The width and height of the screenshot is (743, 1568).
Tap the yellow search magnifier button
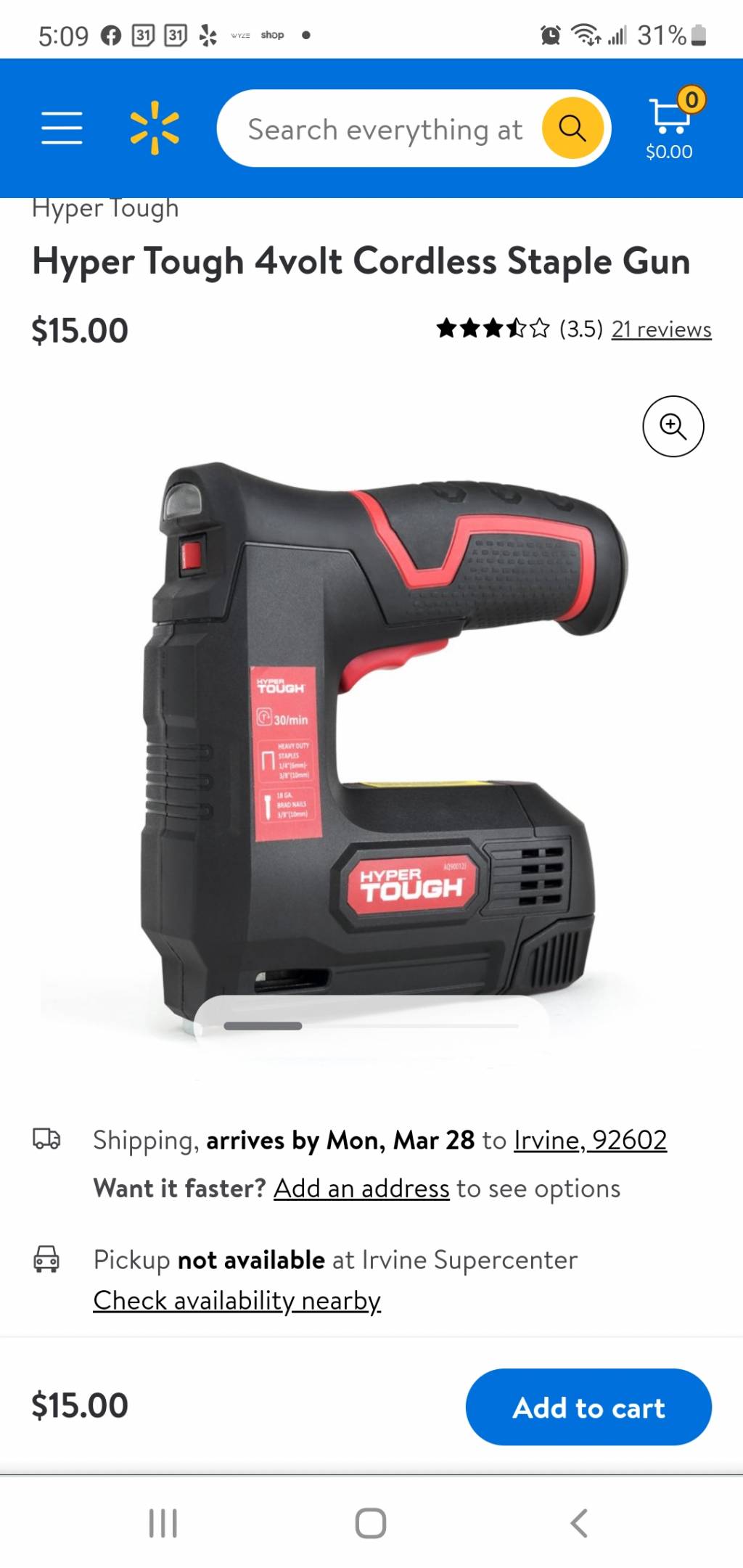tap(572, 129)
